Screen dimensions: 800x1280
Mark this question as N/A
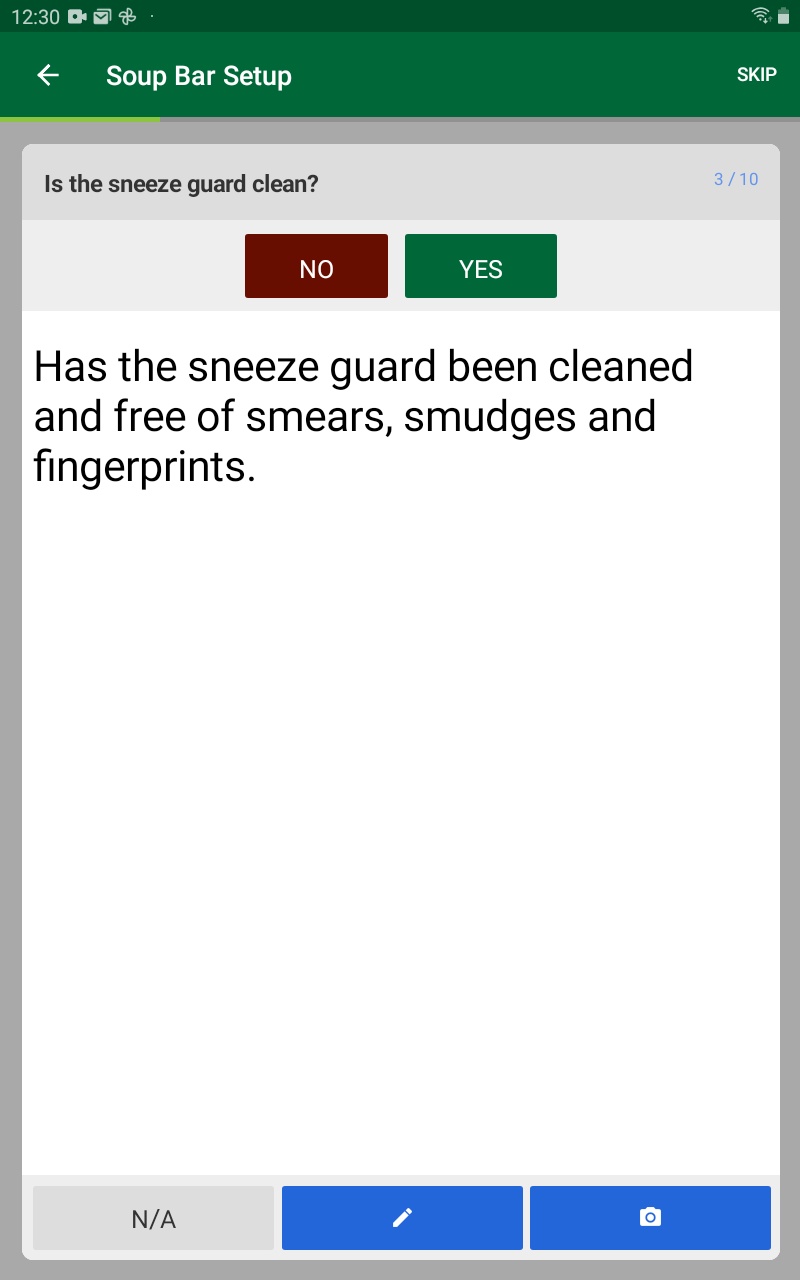click(x=152, y=1217)
